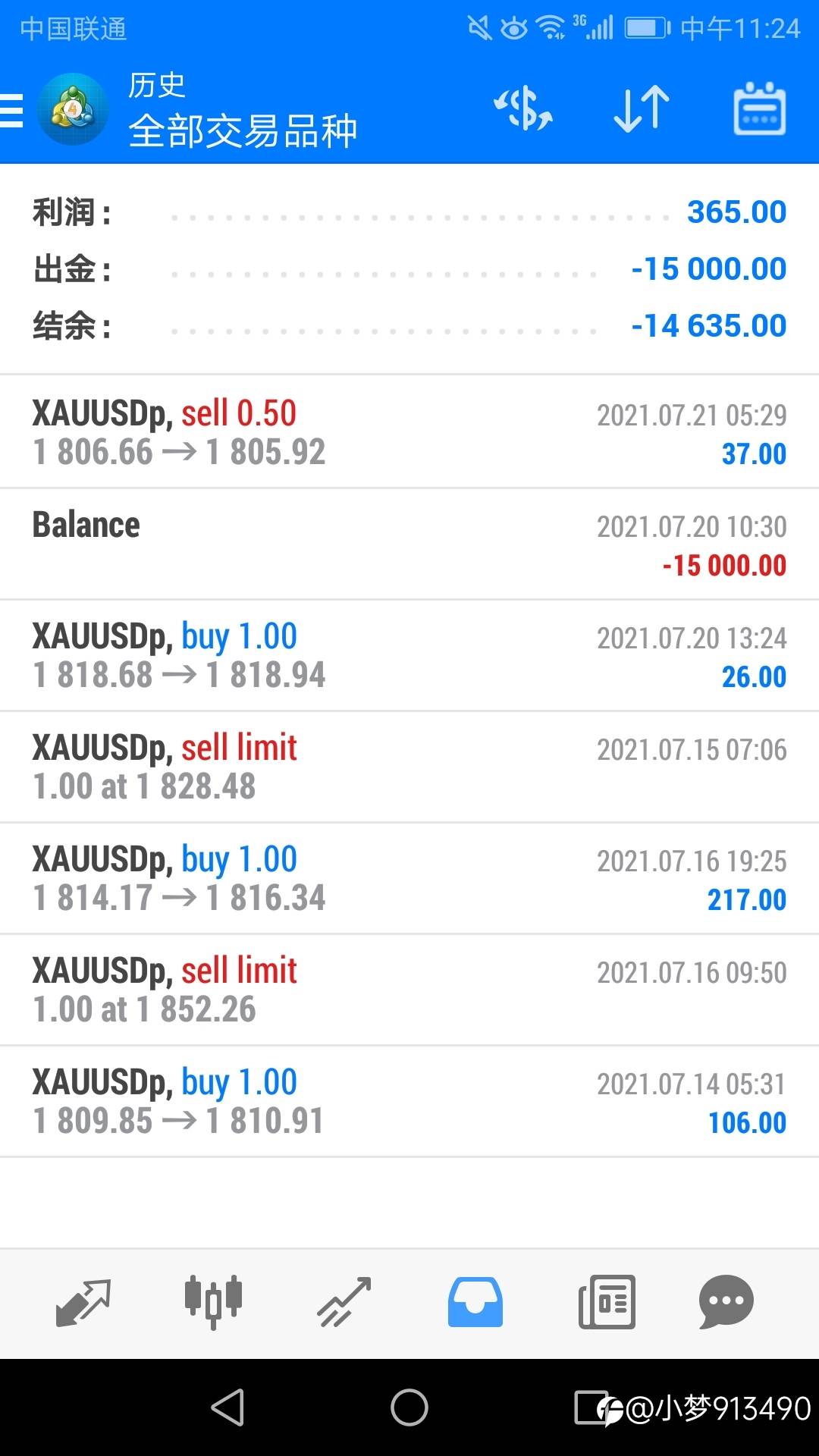Open the sort order arrows

coord(641,109)
